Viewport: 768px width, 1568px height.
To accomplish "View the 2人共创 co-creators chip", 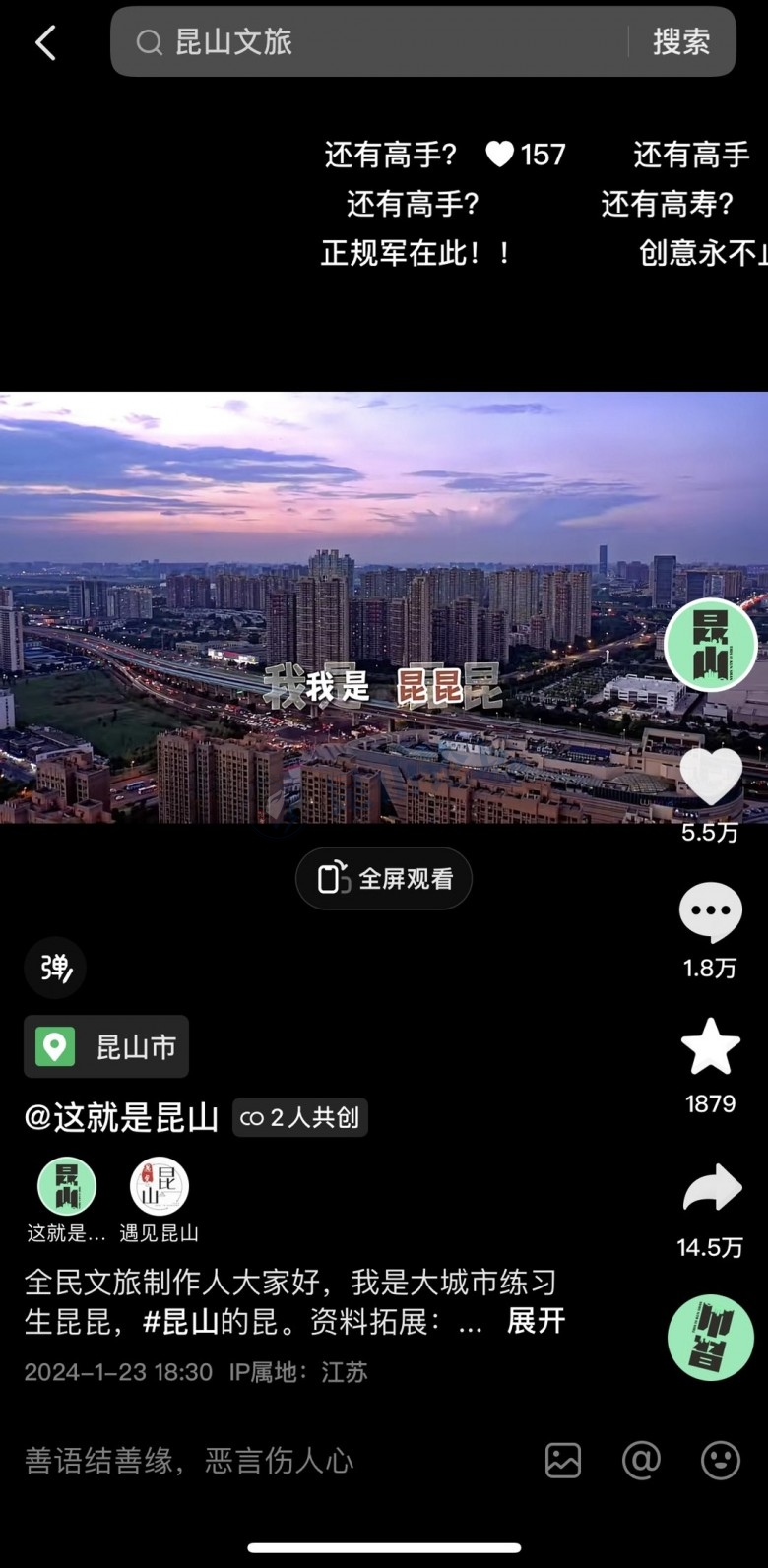I will (x=300, y=1117).
